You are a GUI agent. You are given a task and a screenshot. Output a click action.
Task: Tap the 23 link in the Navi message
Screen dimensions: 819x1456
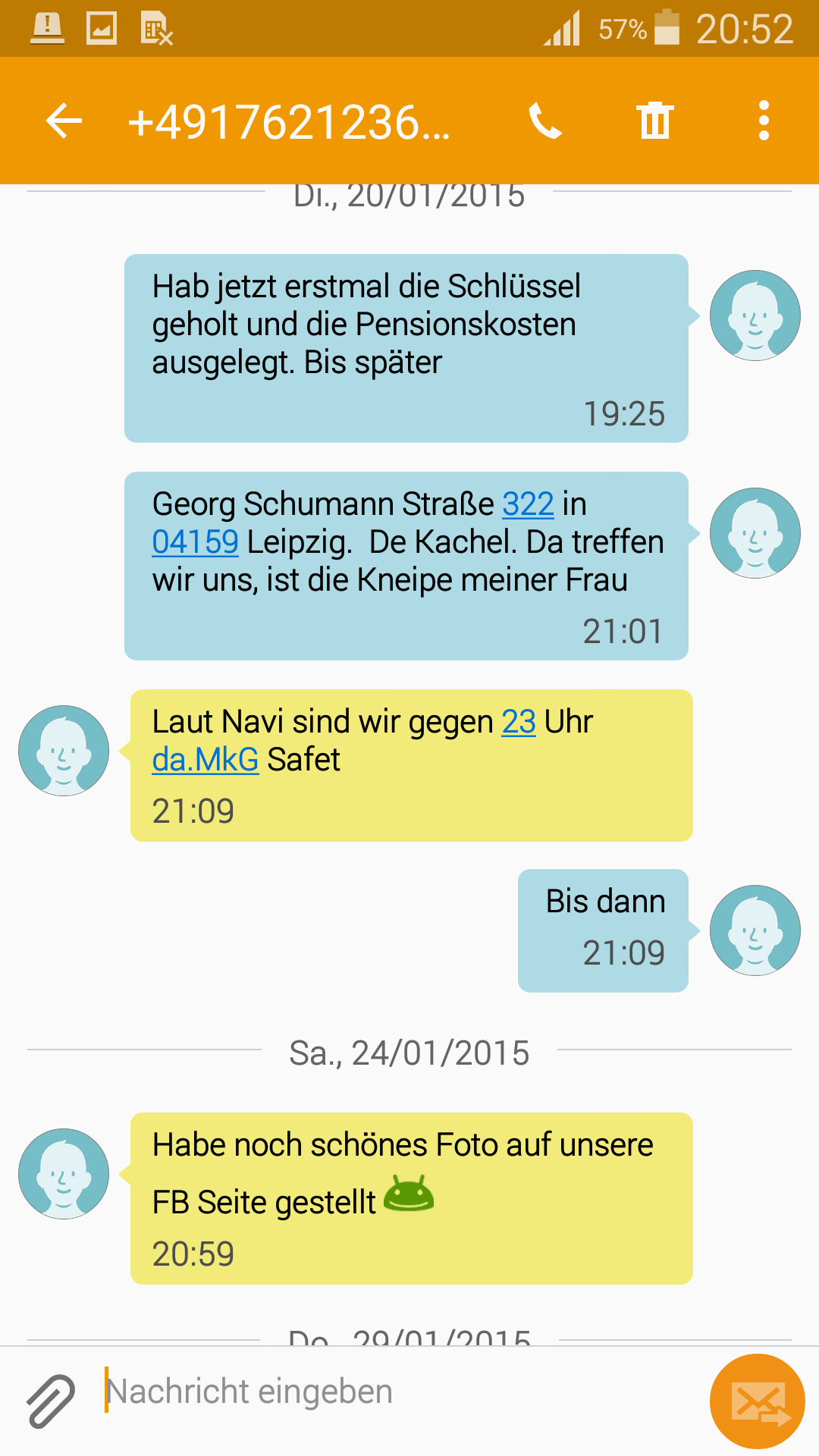click(519, 722)
